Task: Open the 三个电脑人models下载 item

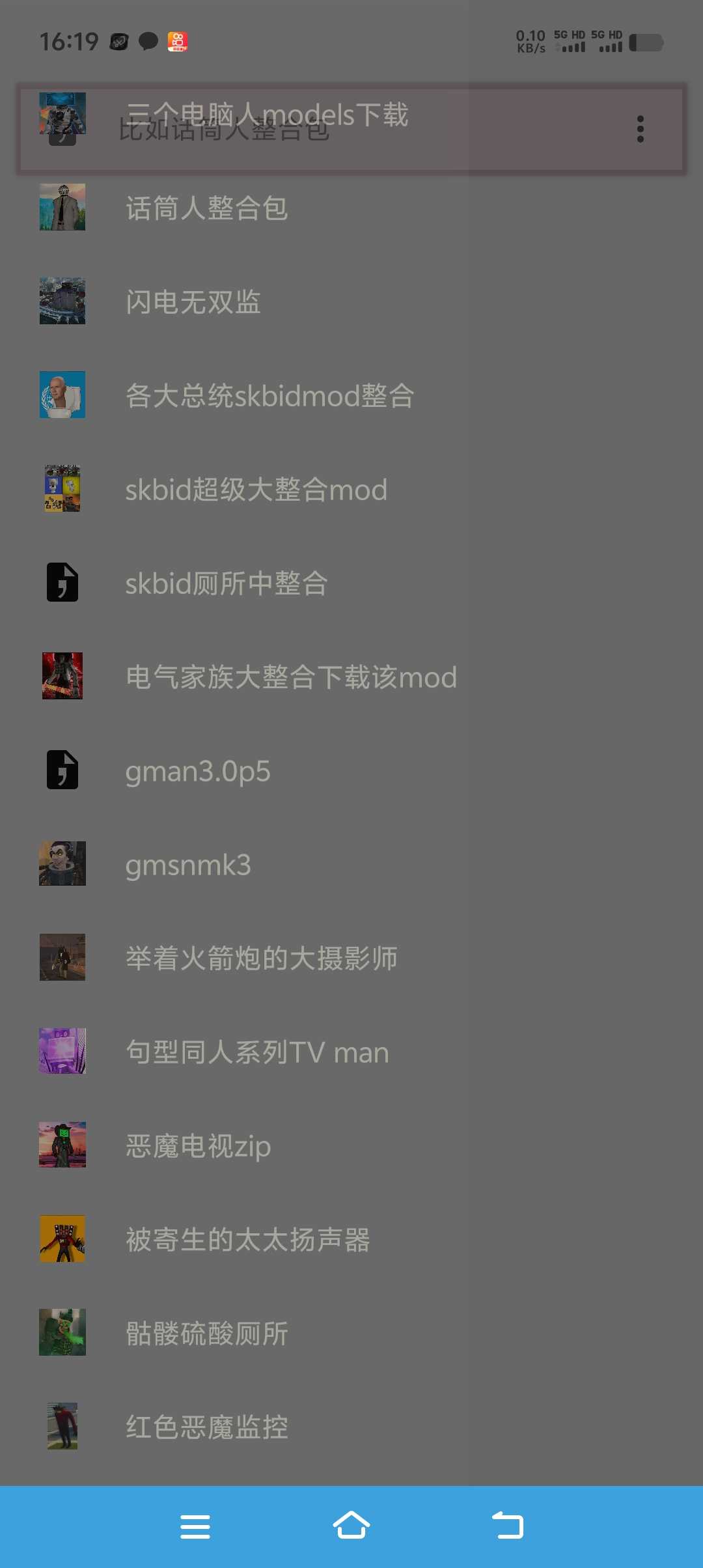Action: click(x=267, y=115)
